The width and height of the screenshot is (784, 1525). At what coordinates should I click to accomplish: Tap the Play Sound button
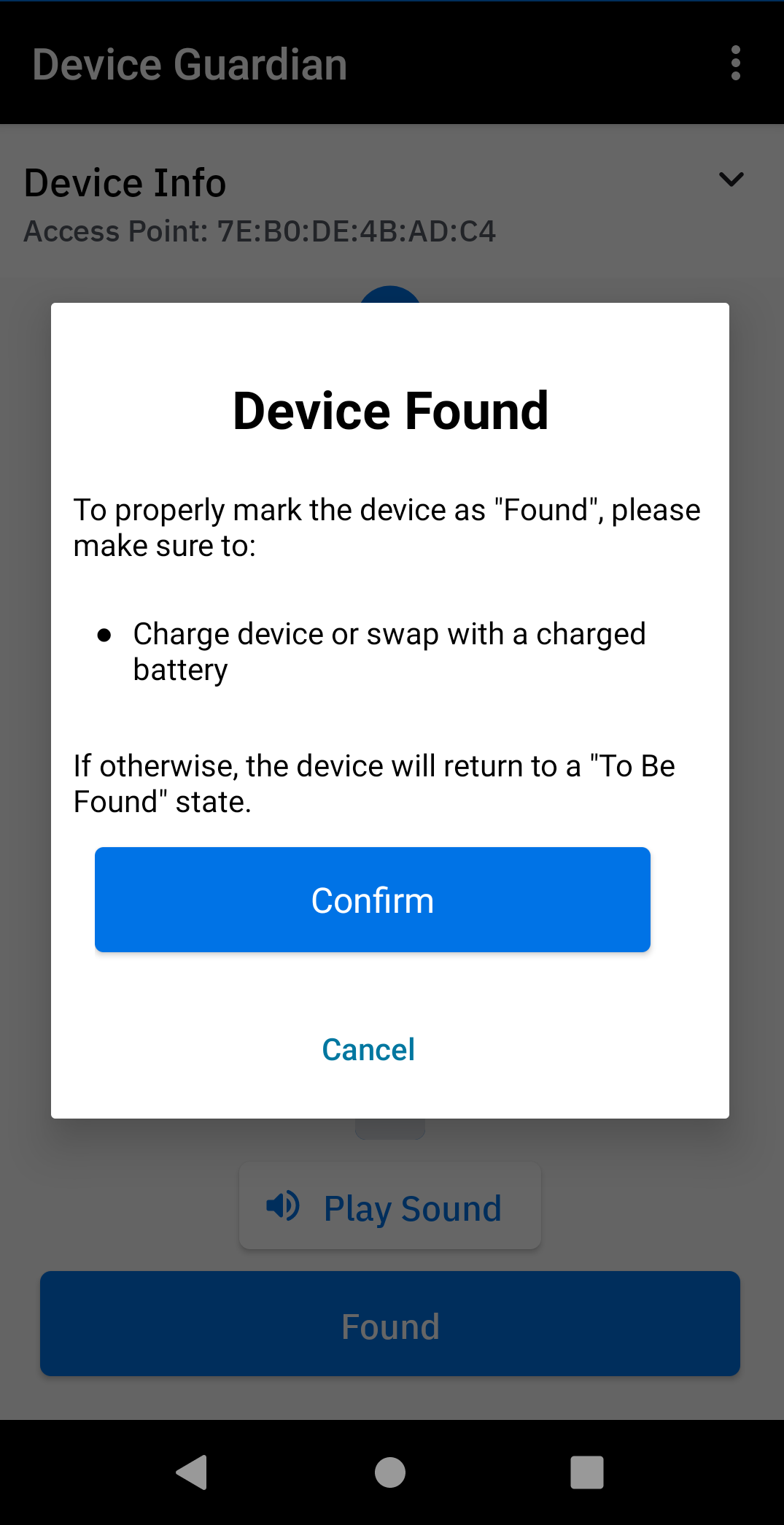(x=389, y=1207)
